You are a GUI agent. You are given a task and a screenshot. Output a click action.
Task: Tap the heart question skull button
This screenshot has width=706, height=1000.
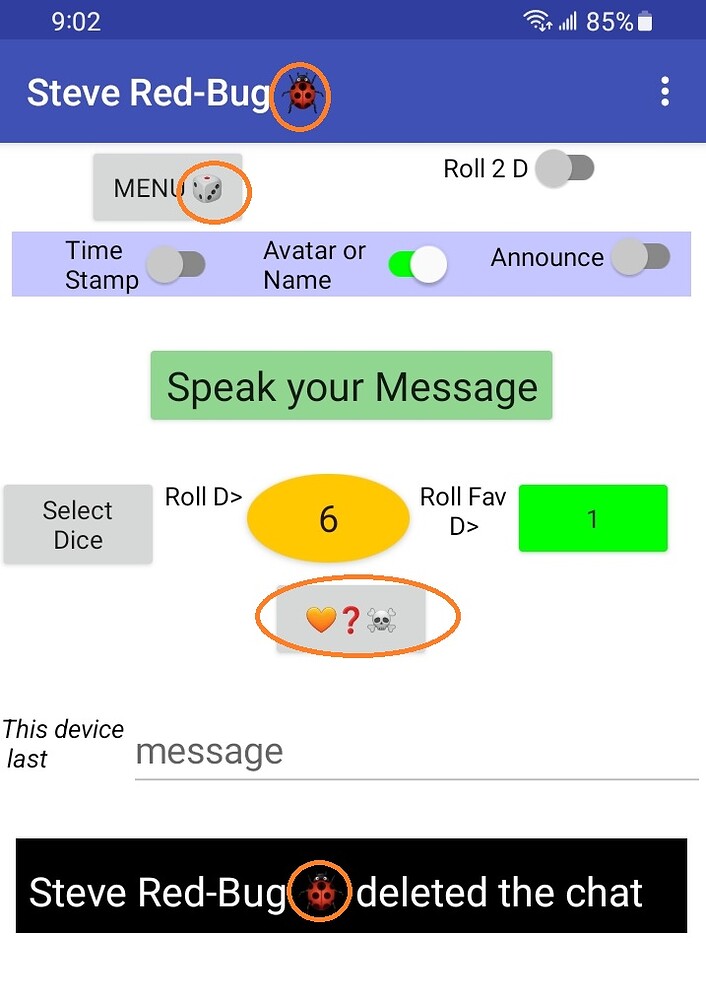tap(351, 620)
